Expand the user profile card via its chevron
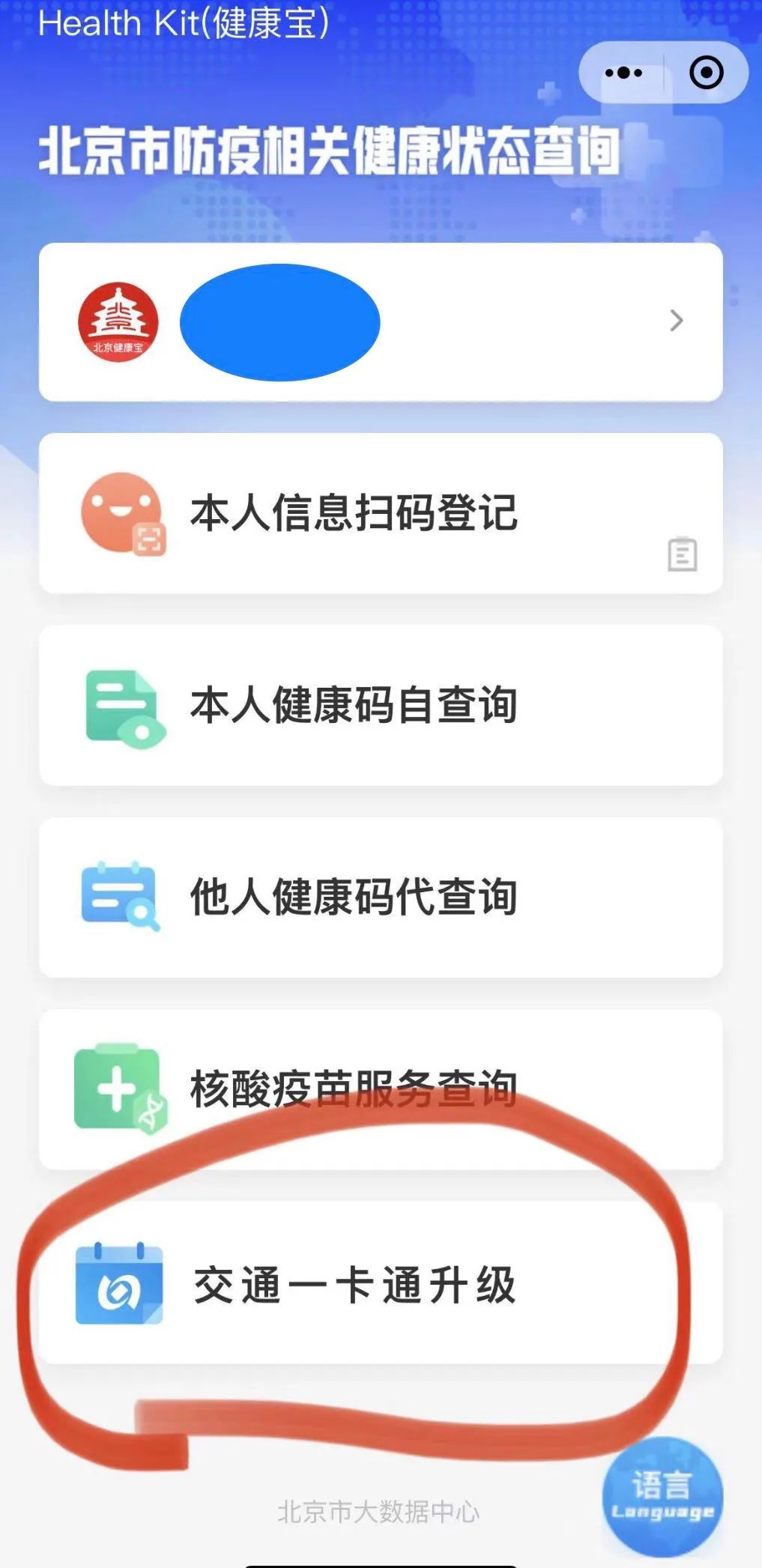762x1568 pixels. (677, 321)
